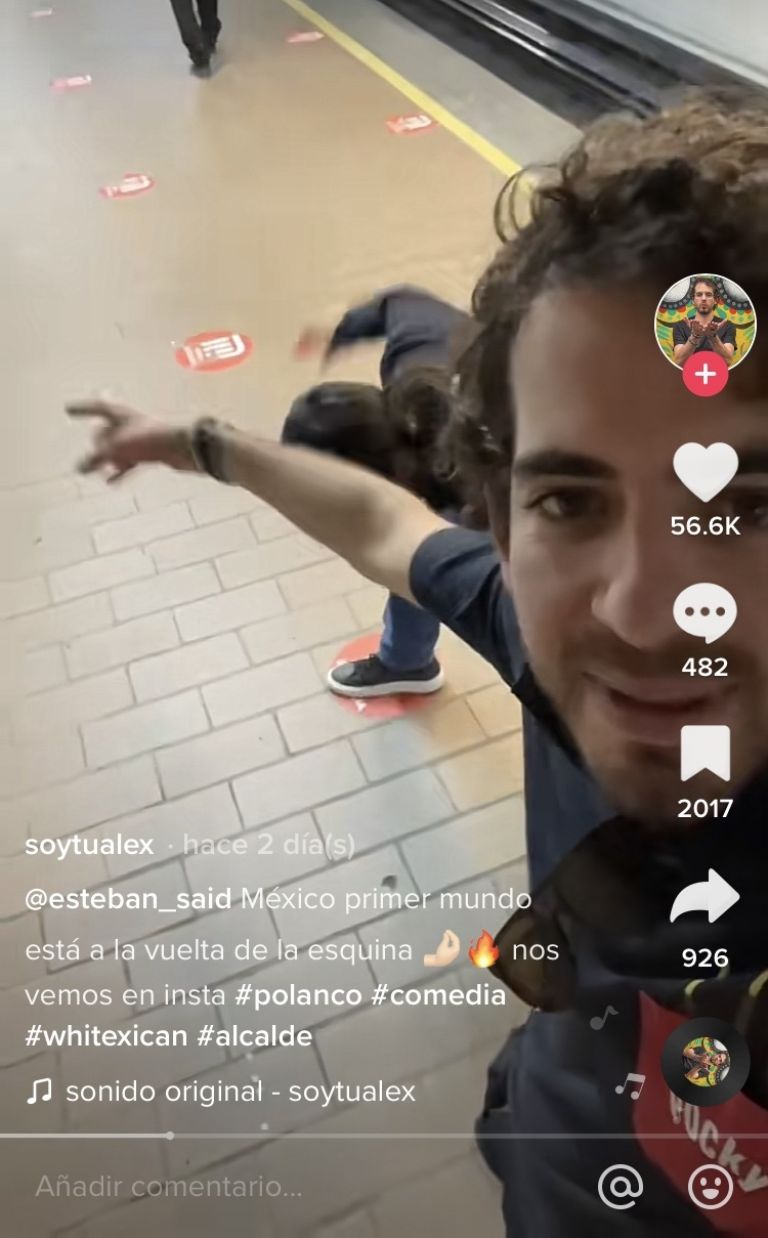Screen dimensions: 768x1238
Task: Tap the soytualex username
Action: 89,845
